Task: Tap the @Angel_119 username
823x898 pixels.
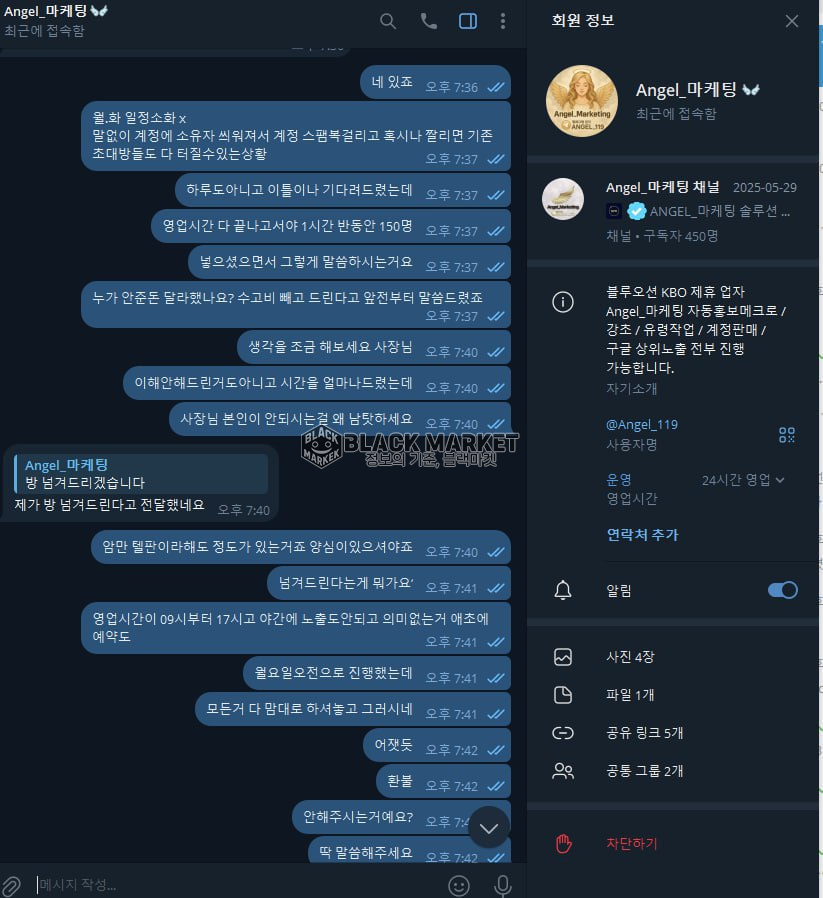Action: 642,424
